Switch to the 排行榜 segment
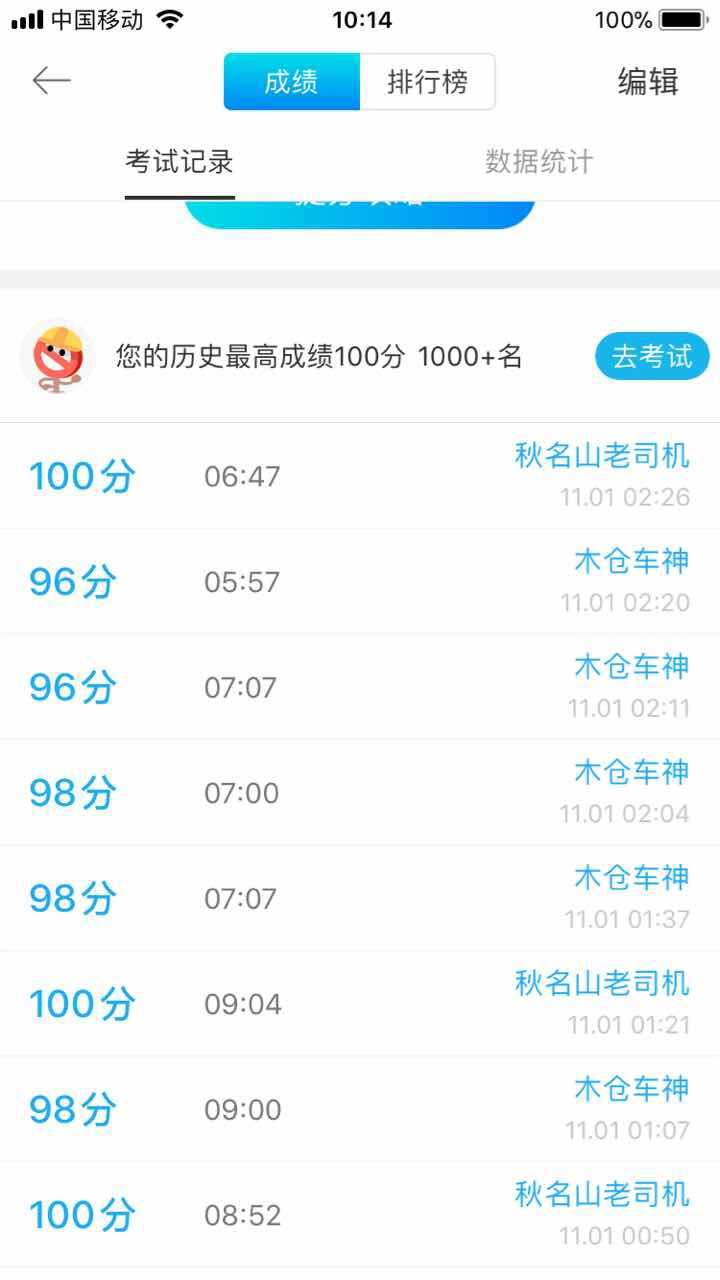Image resolution: width=720 pixels, height=1280 pixels. pyautogui.click(x=427, y=82)
